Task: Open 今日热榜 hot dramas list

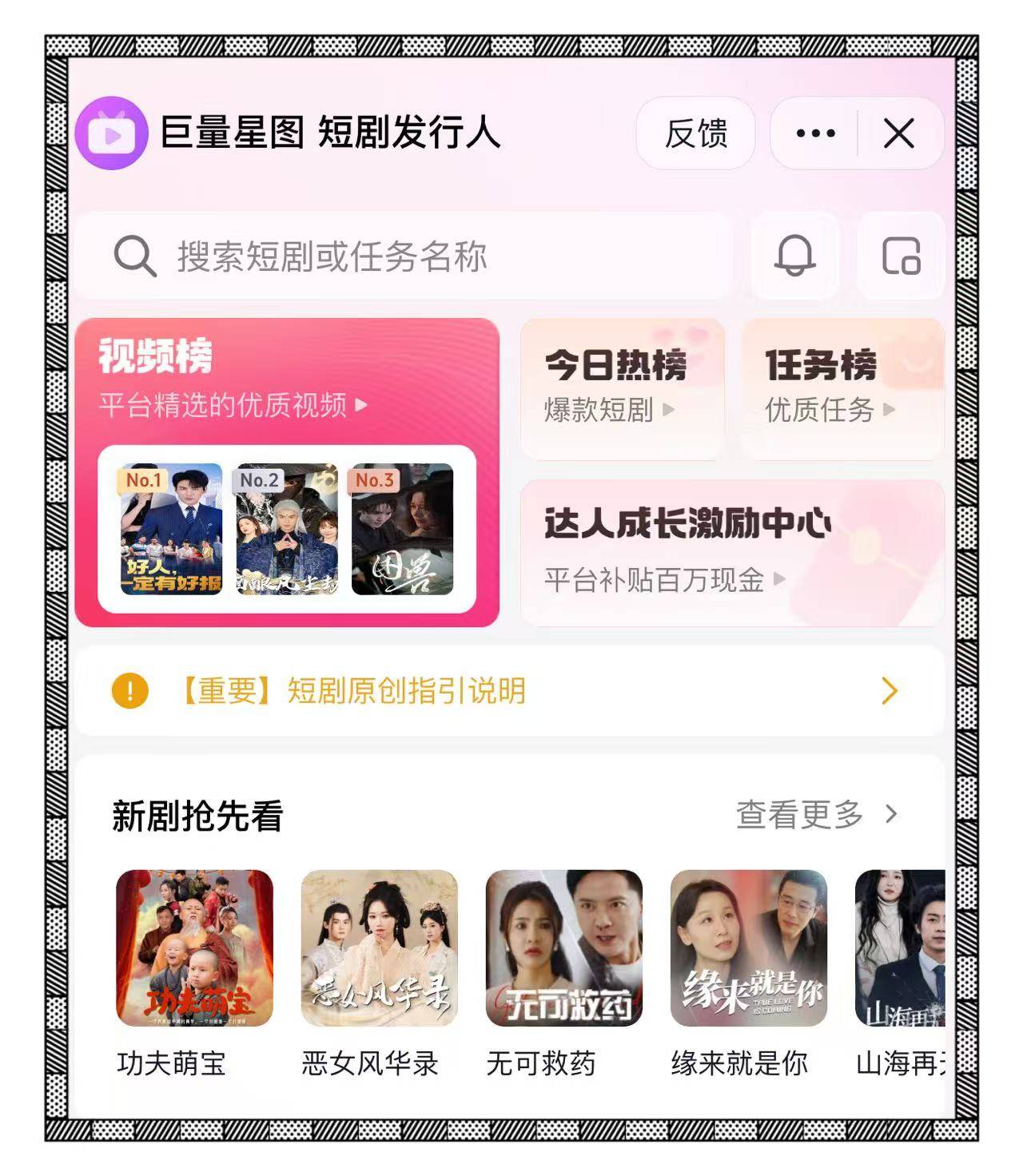Action: [x=622, y=387]
